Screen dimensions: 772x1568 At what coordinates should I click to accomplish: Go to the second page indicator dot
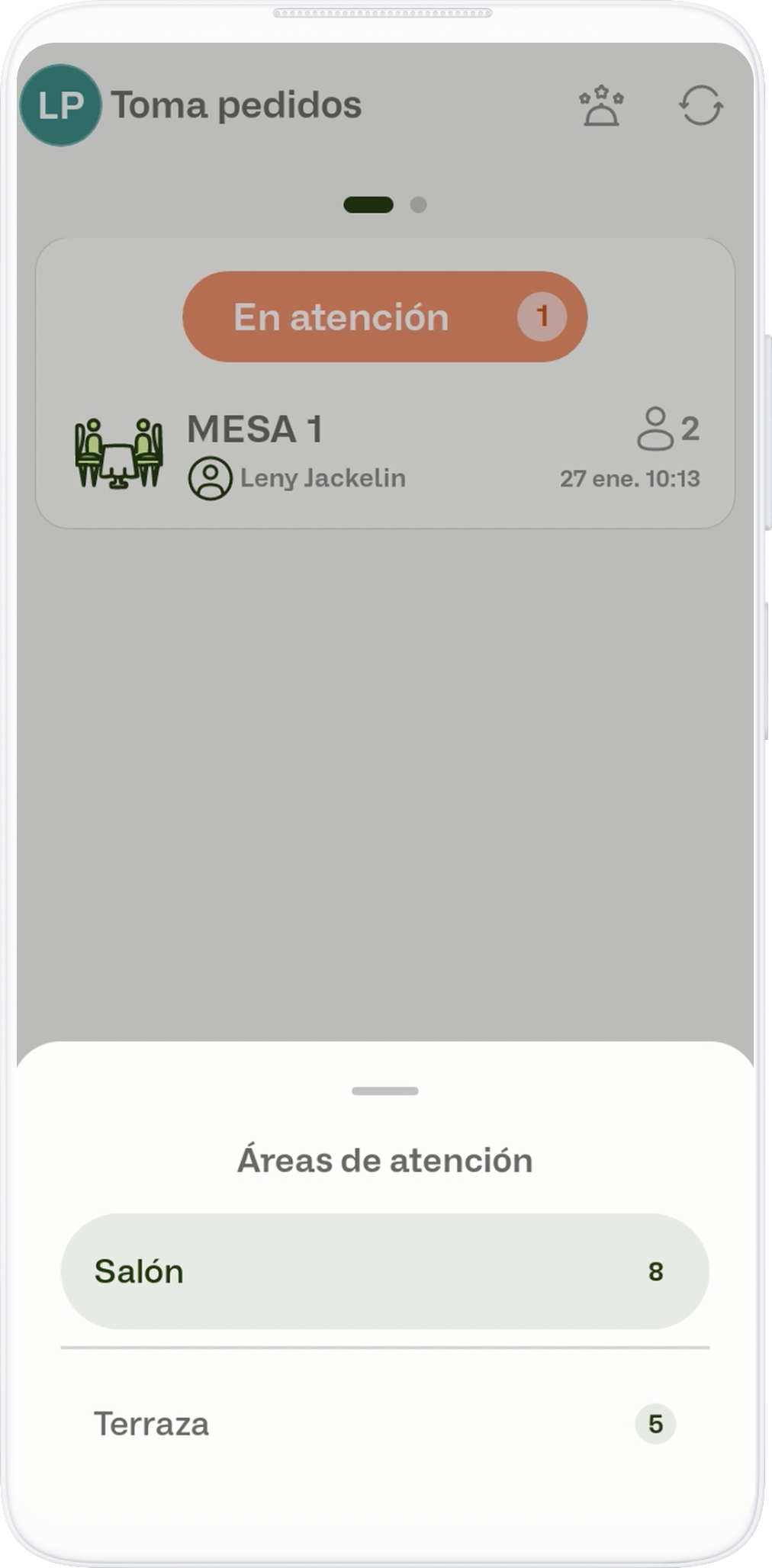tap(418, 204)
